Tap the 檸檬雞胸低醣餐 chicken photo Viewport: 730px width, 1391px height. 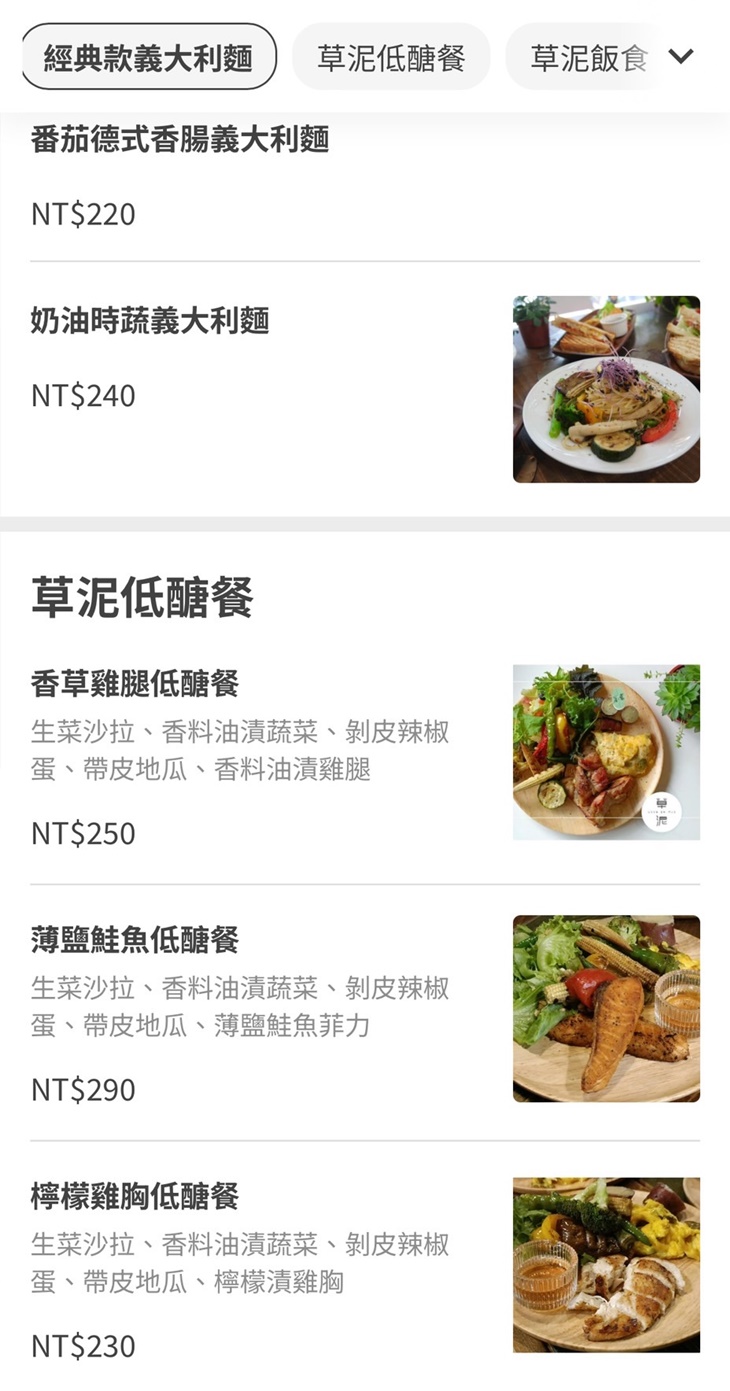(606, 1265)
